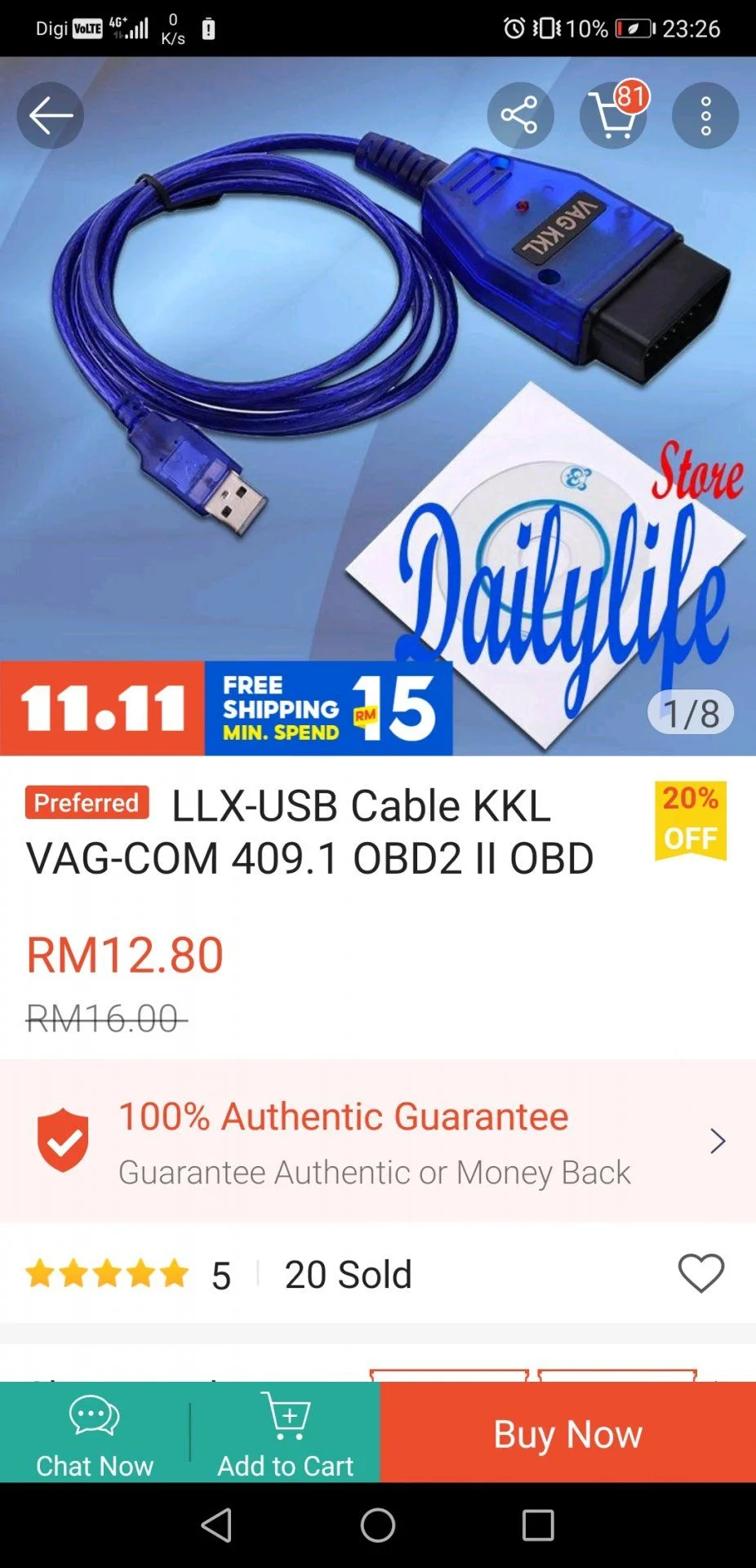This screenshot has height=1568, width=756.
Task: Open recent apps from navigation bar
Action: (x=538, y=1525)
